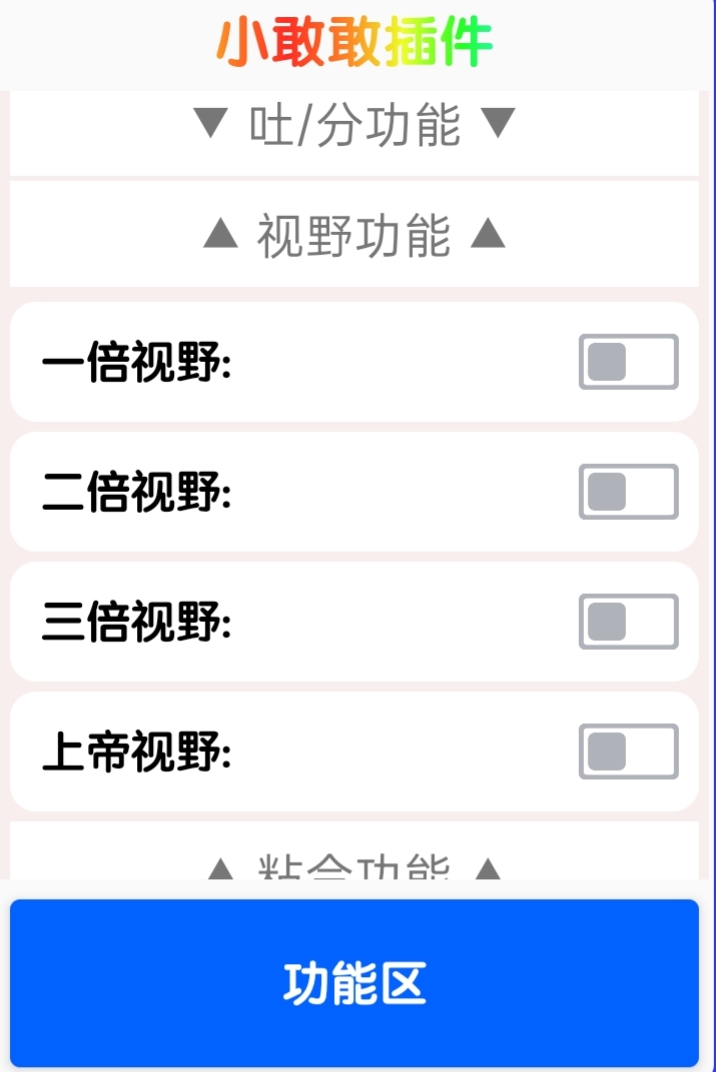Enable the 一倍视野 switch
The image size is (716, 1072).
628,362
